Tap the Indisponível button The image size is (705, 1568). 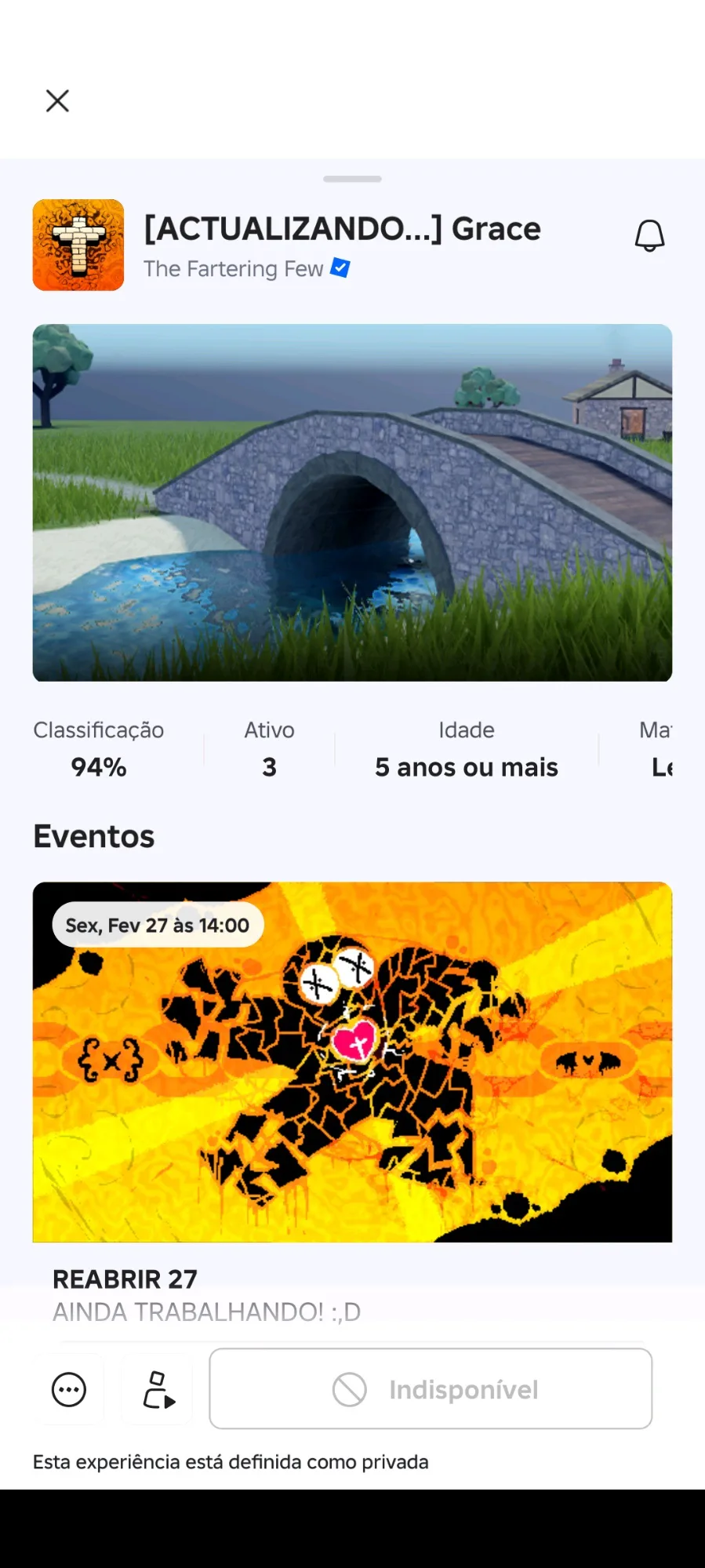click(x=431, y=1389)
